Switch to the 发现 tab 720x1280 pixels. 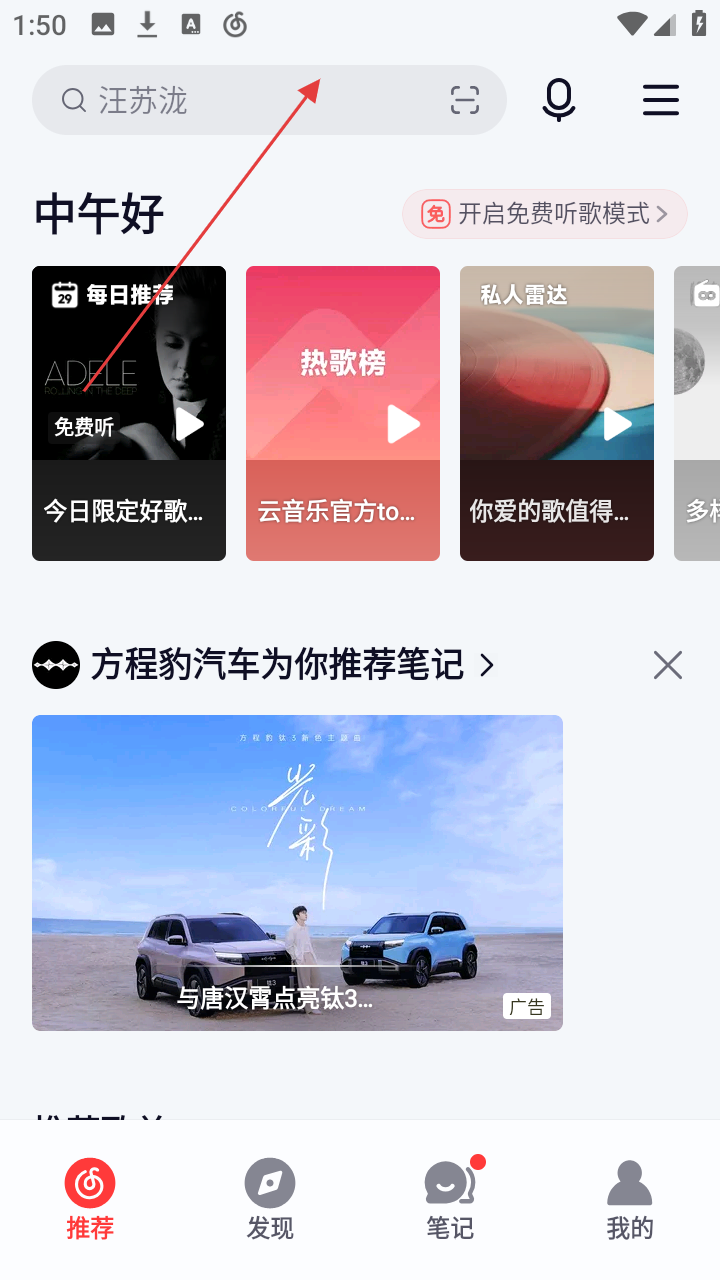[270, 1200]
